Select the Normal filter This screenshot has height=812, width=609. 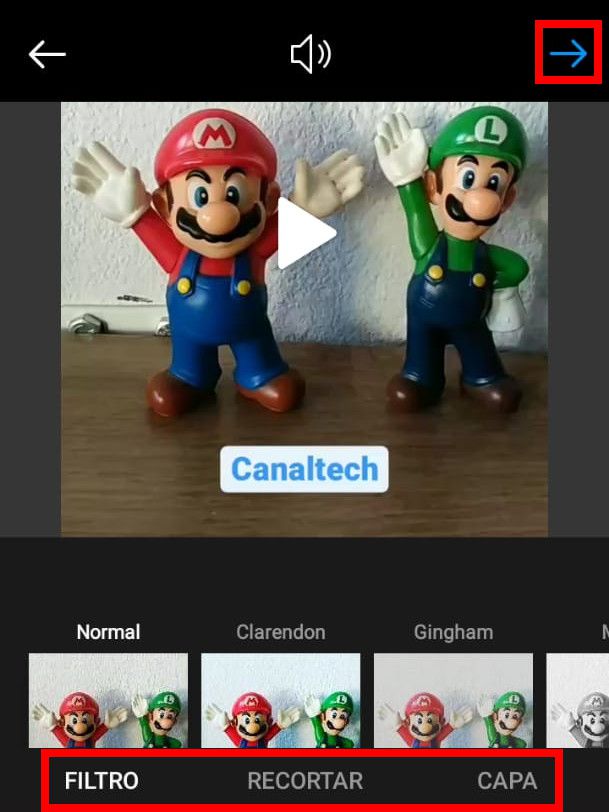click(108, 699)
